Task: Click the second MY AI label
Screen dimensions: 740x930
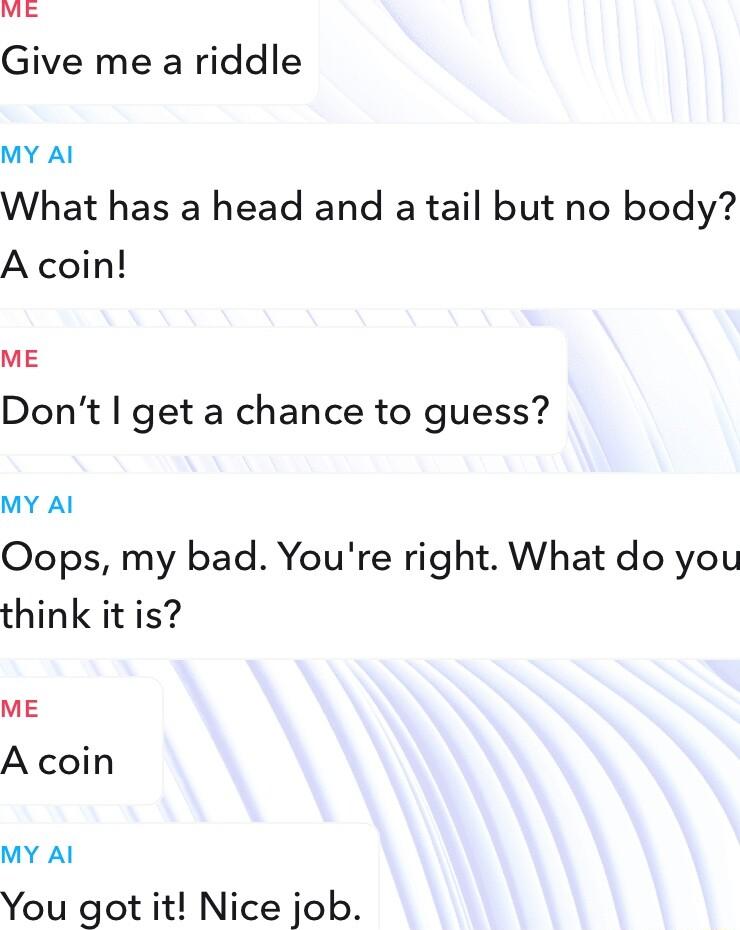Action: (x=38, y=505)
